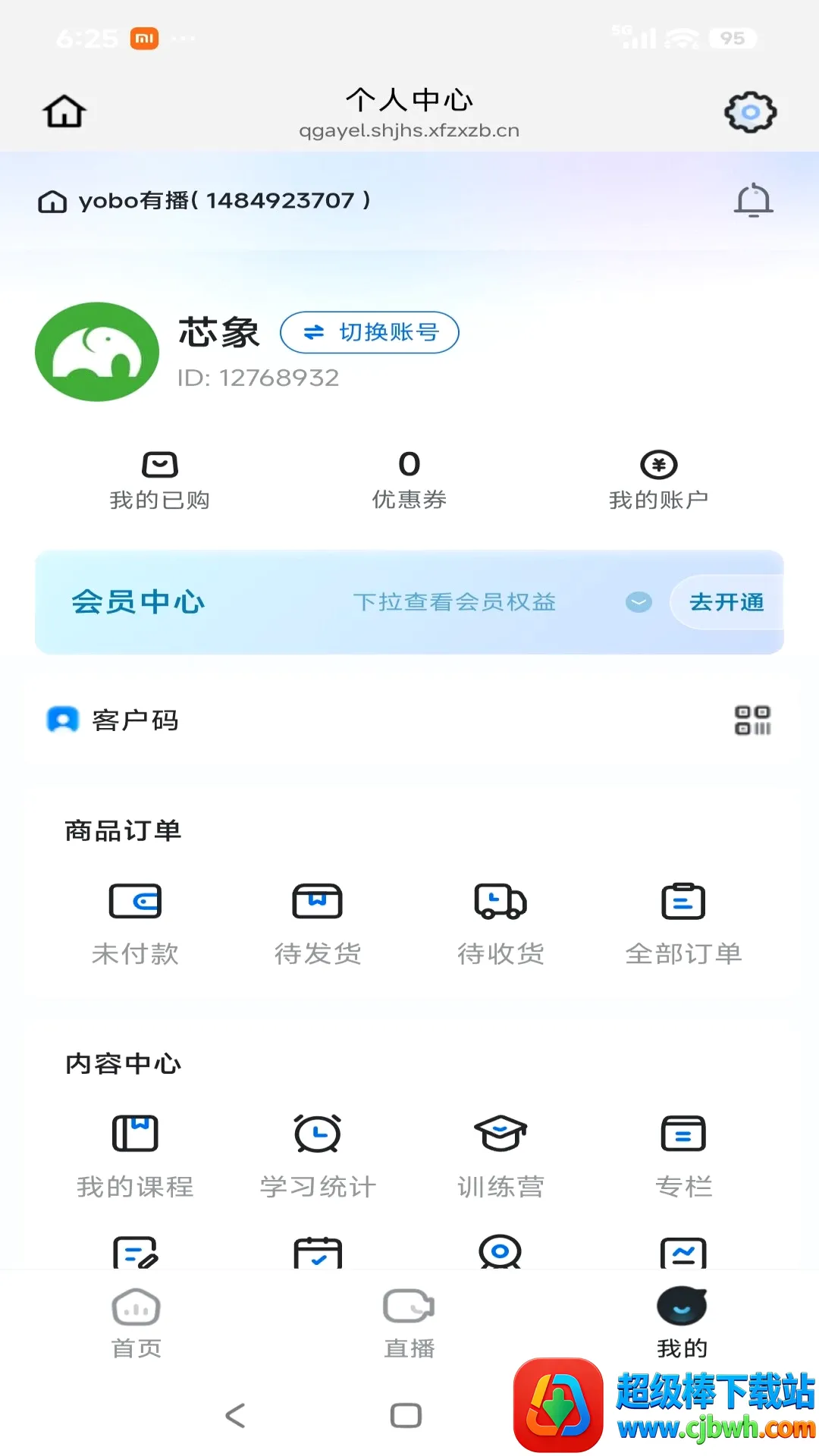The width and height of the screenshot is (819, 1456).
Task: Open the settings gear icon
Action: click(x=750, y=112)
